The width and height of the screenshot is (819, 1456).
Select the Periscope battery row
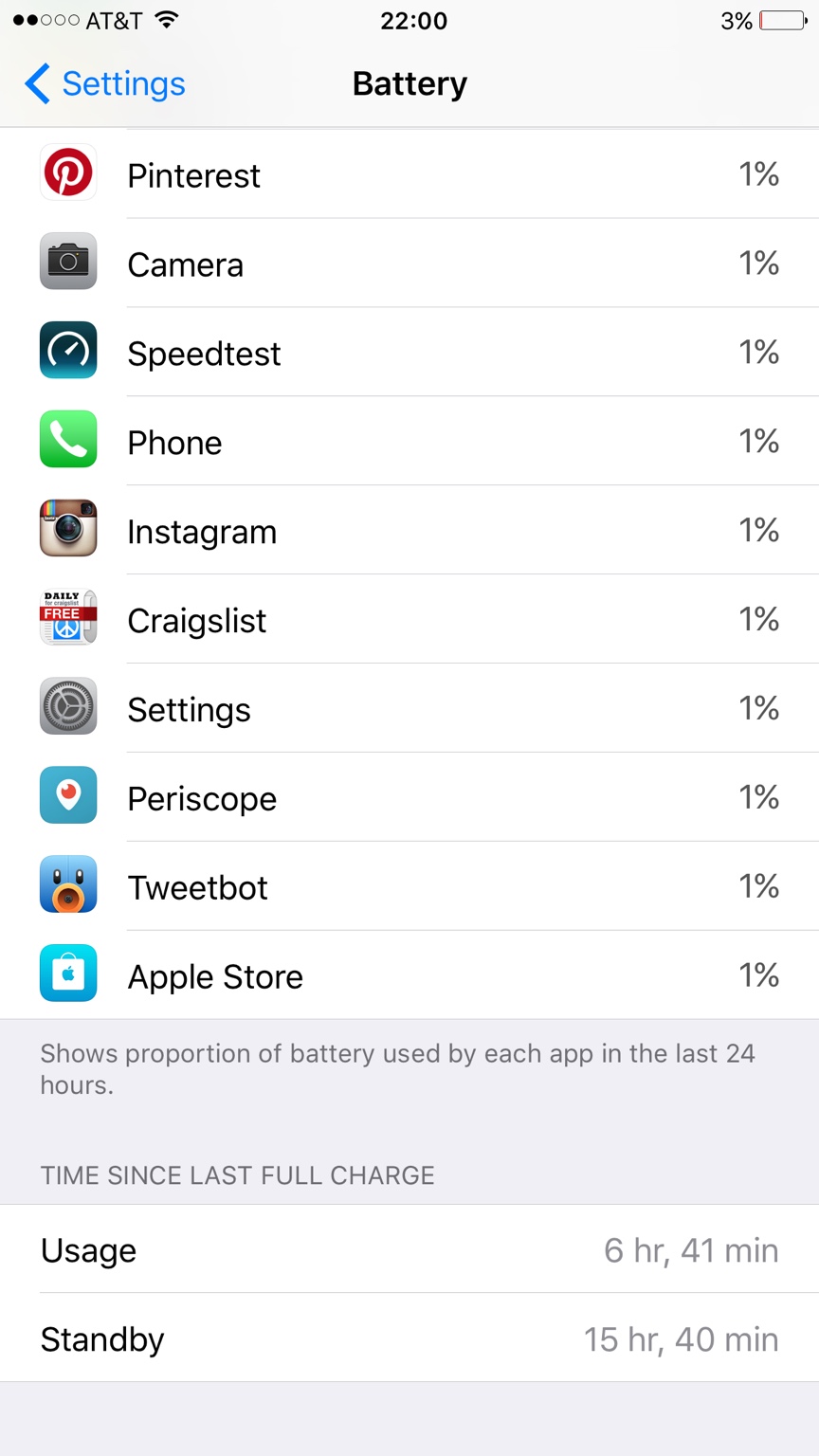[409, 799]
